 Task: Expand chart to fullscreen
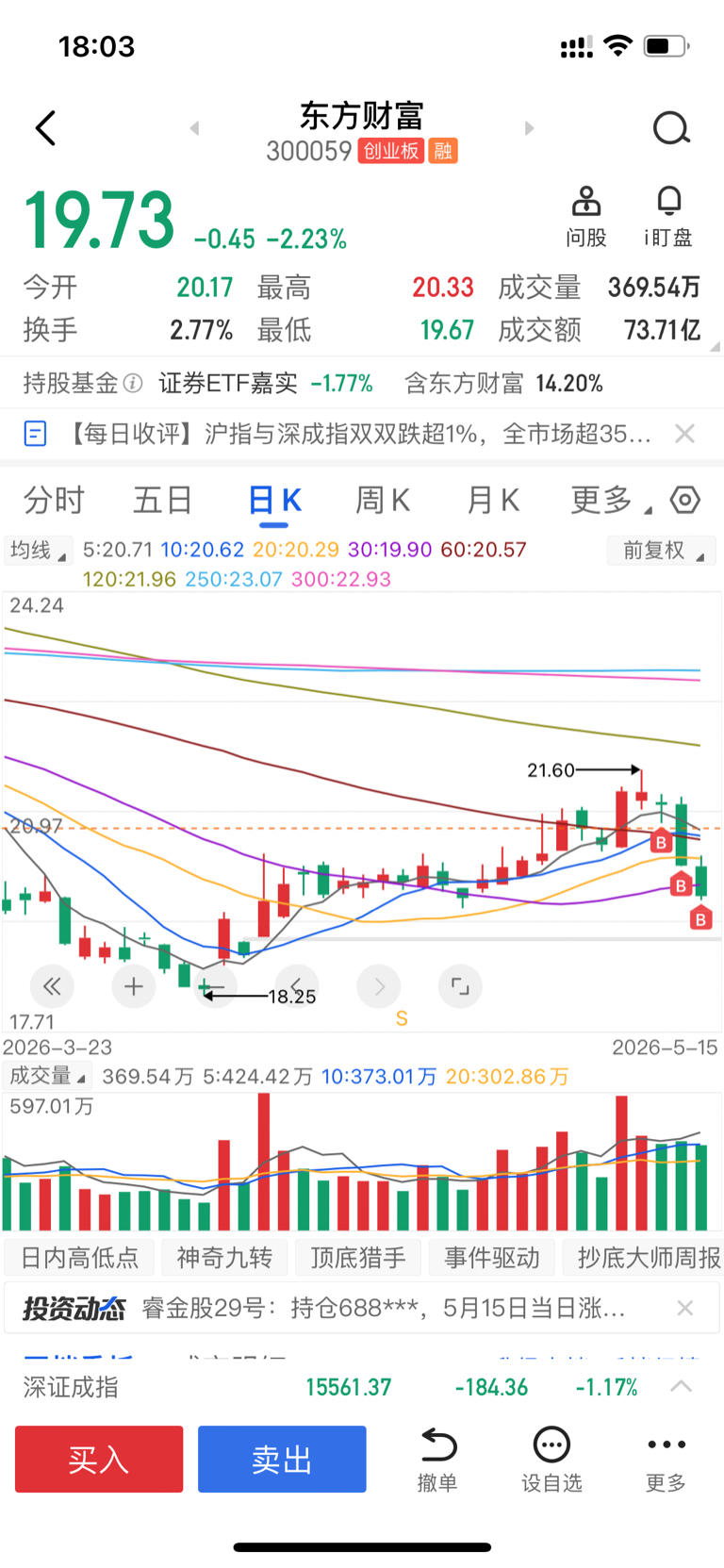[460, 986]
